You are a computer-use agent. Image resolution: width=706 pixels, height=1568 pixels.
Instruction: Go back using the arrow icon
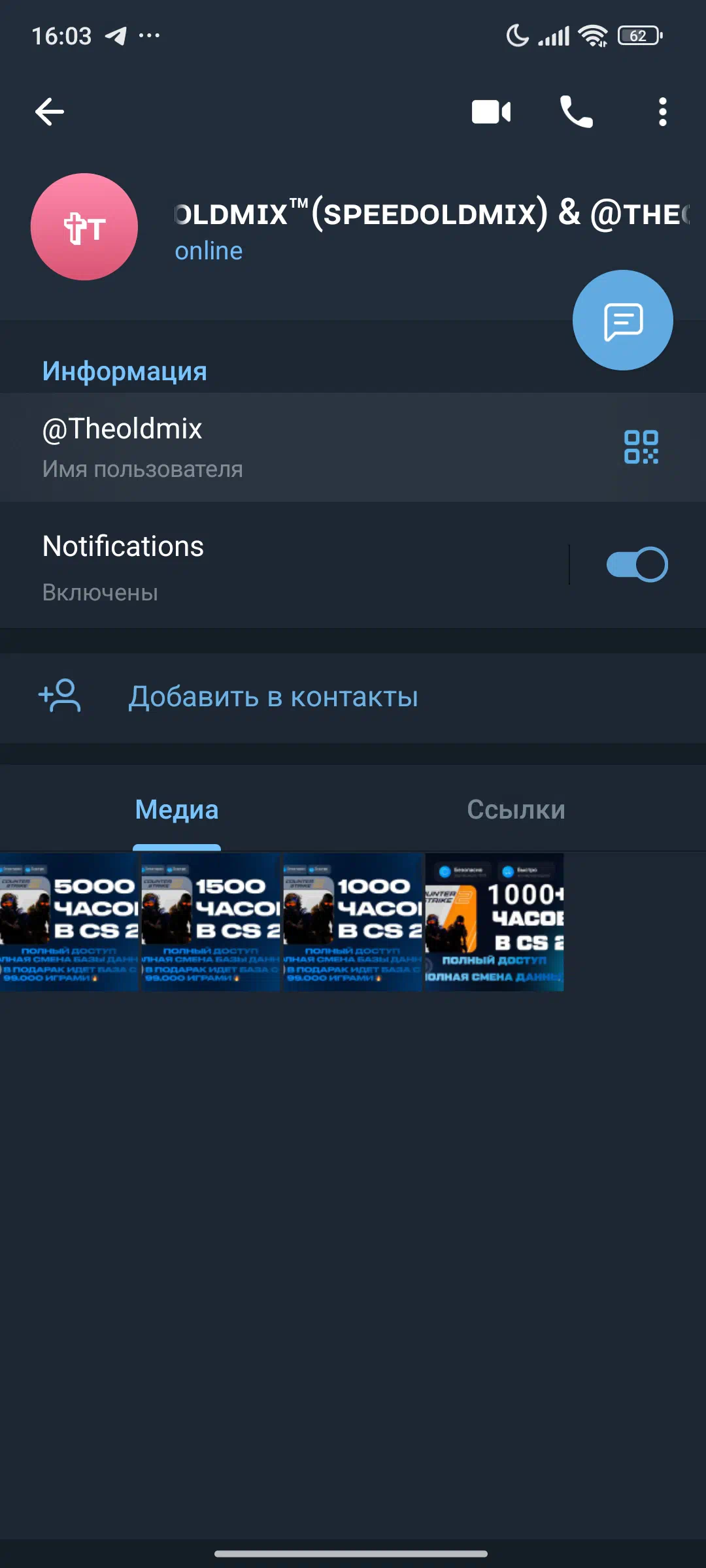click(50, 112)
